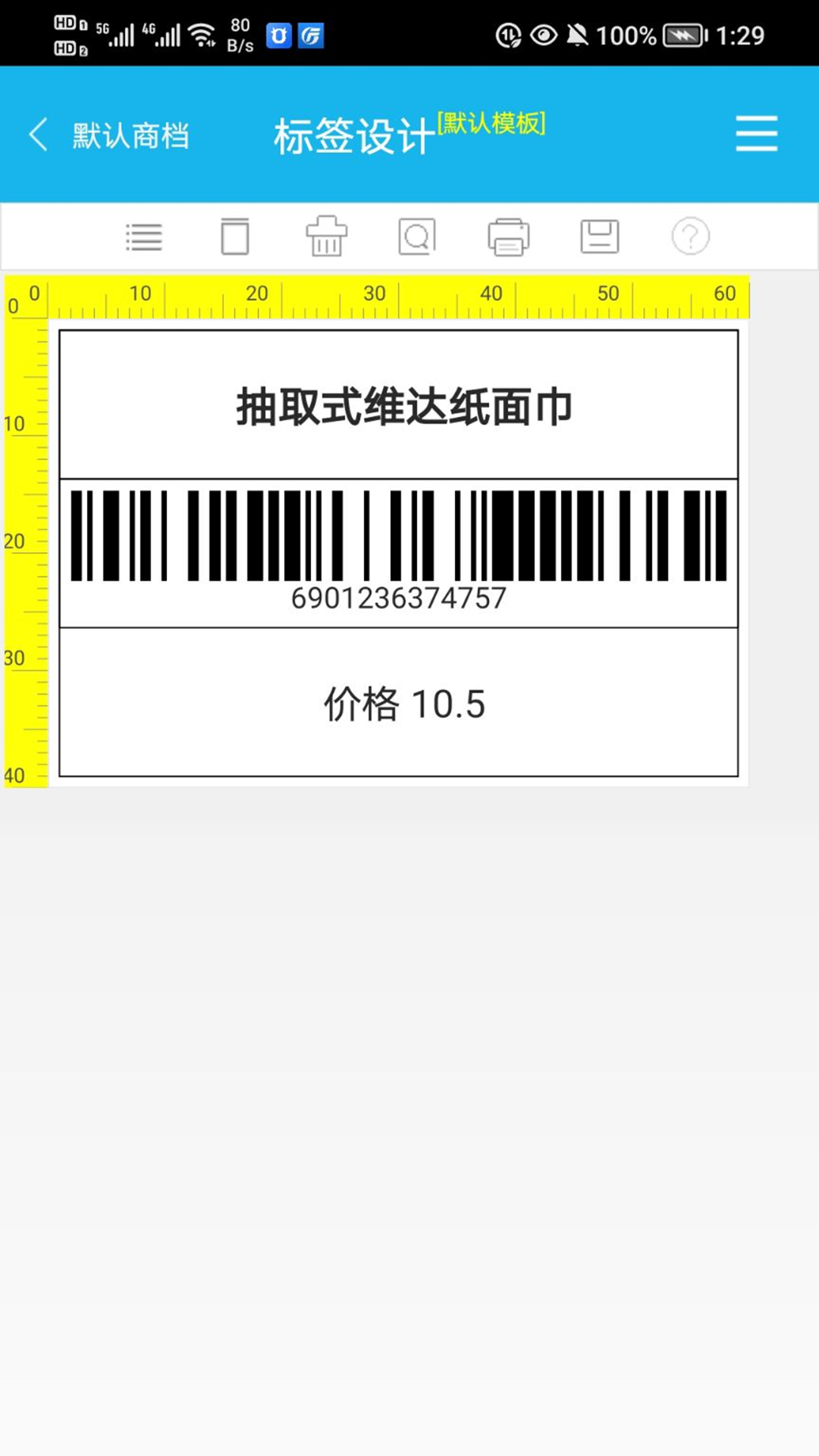Select the trash delete icon
This screenshot has width=819, height=1456.
[x=326, y=237]
